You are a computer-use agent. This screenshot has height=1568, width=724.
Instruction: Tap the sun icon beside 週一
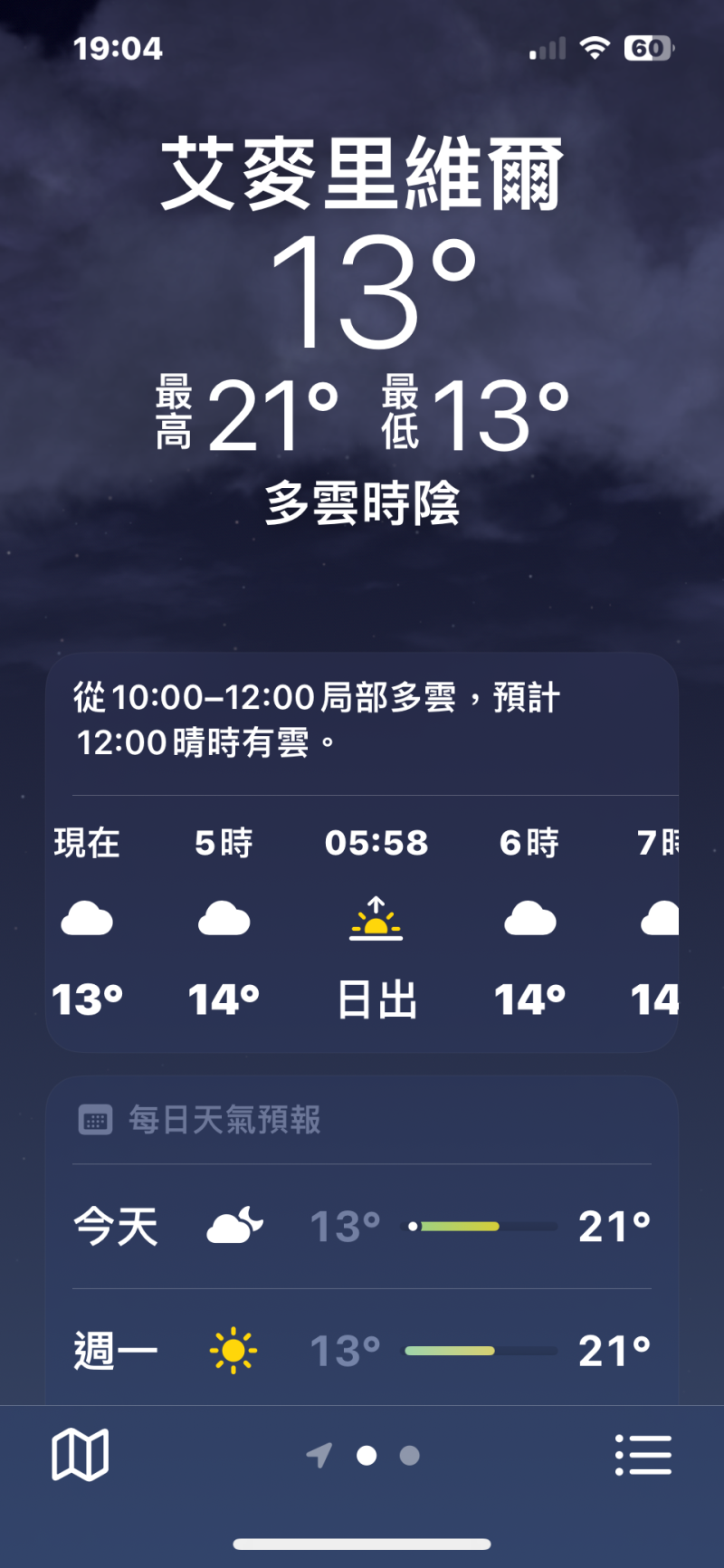pyautogui.click(x=234, y=1349)
